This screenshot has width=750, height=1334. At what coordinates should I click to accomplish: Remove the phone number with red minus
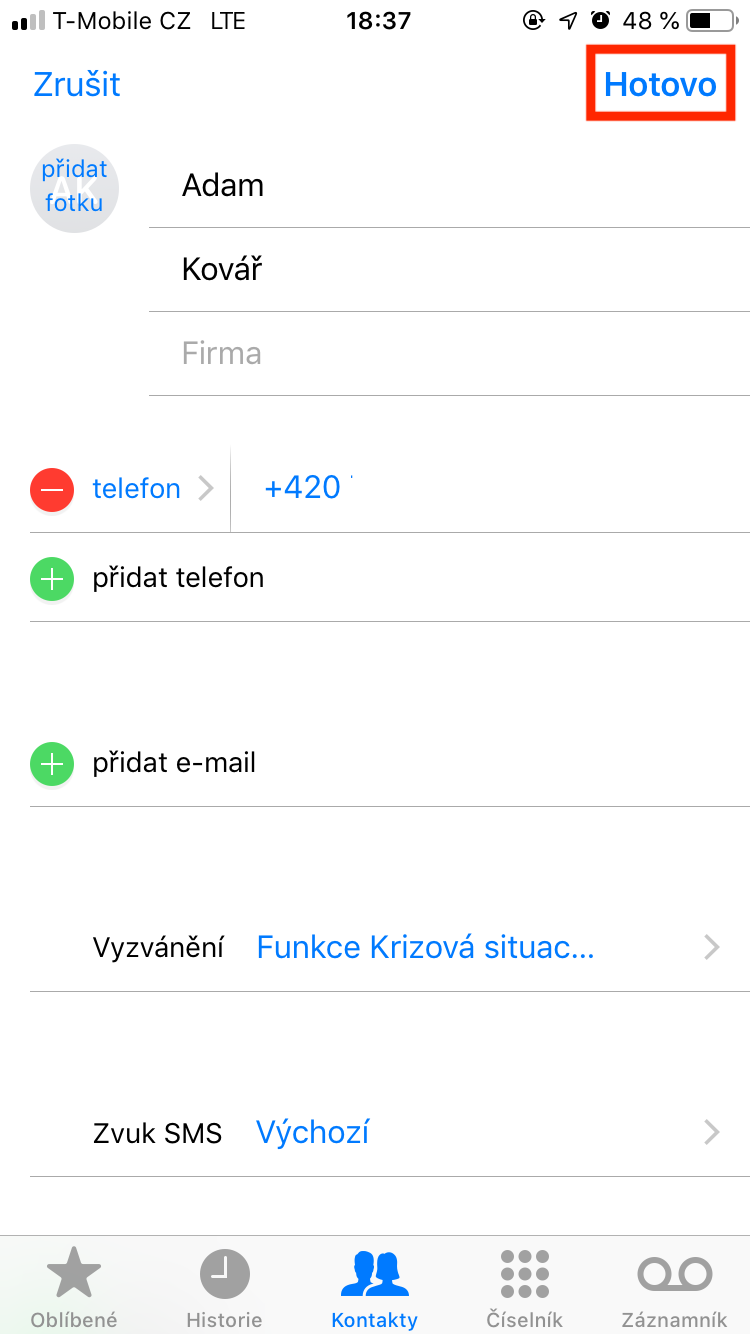(x=52, y=489)
